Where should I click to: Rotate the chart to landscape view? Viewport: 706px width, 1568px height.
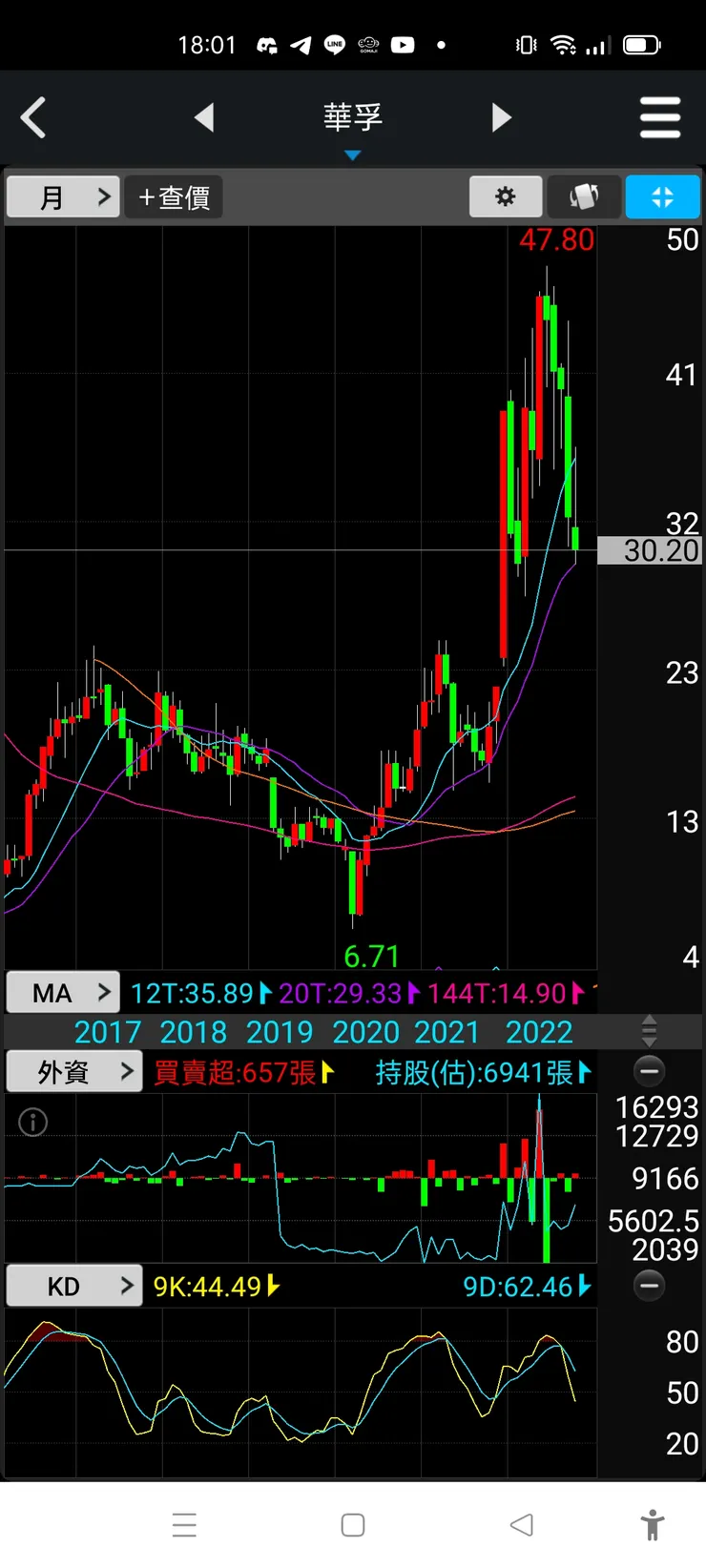click(x=584, y=197)
